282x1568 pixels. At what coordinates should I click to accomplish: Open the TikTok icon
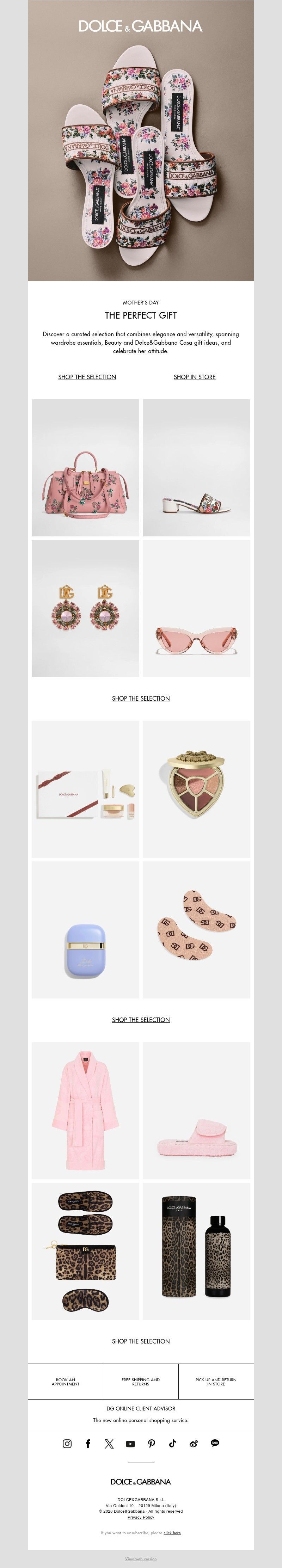172,1443
